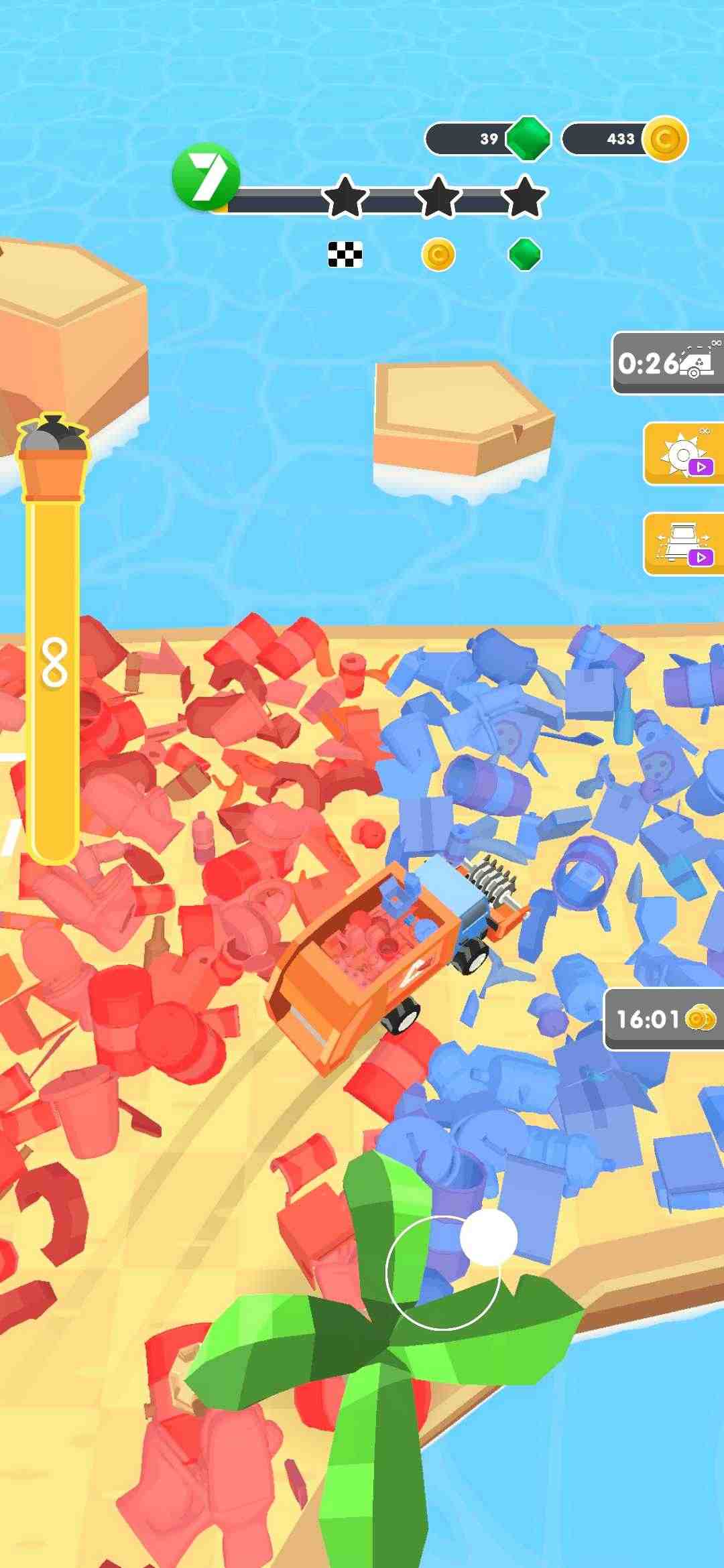
Task: Tap the wider truck boost video button
Action: tap(684, 544)
